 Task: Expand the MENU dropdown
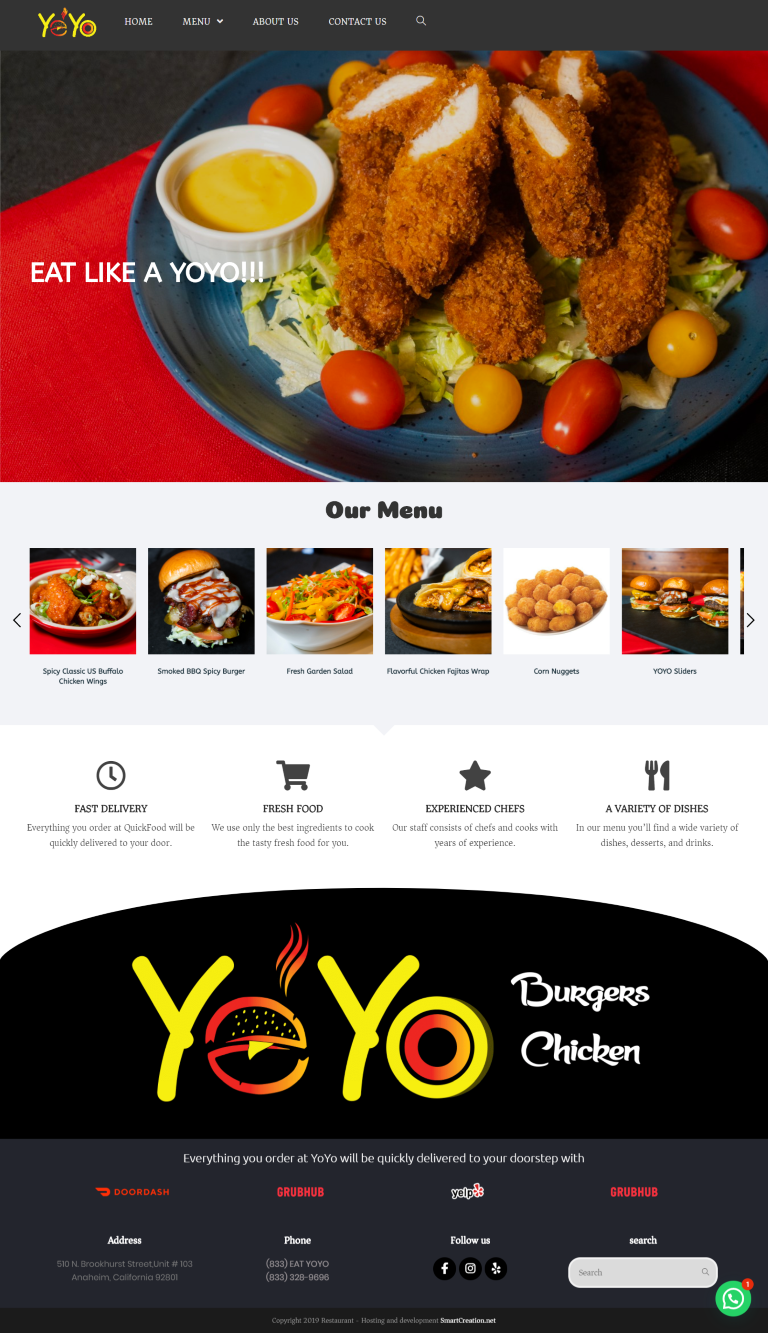coord(202,21)
